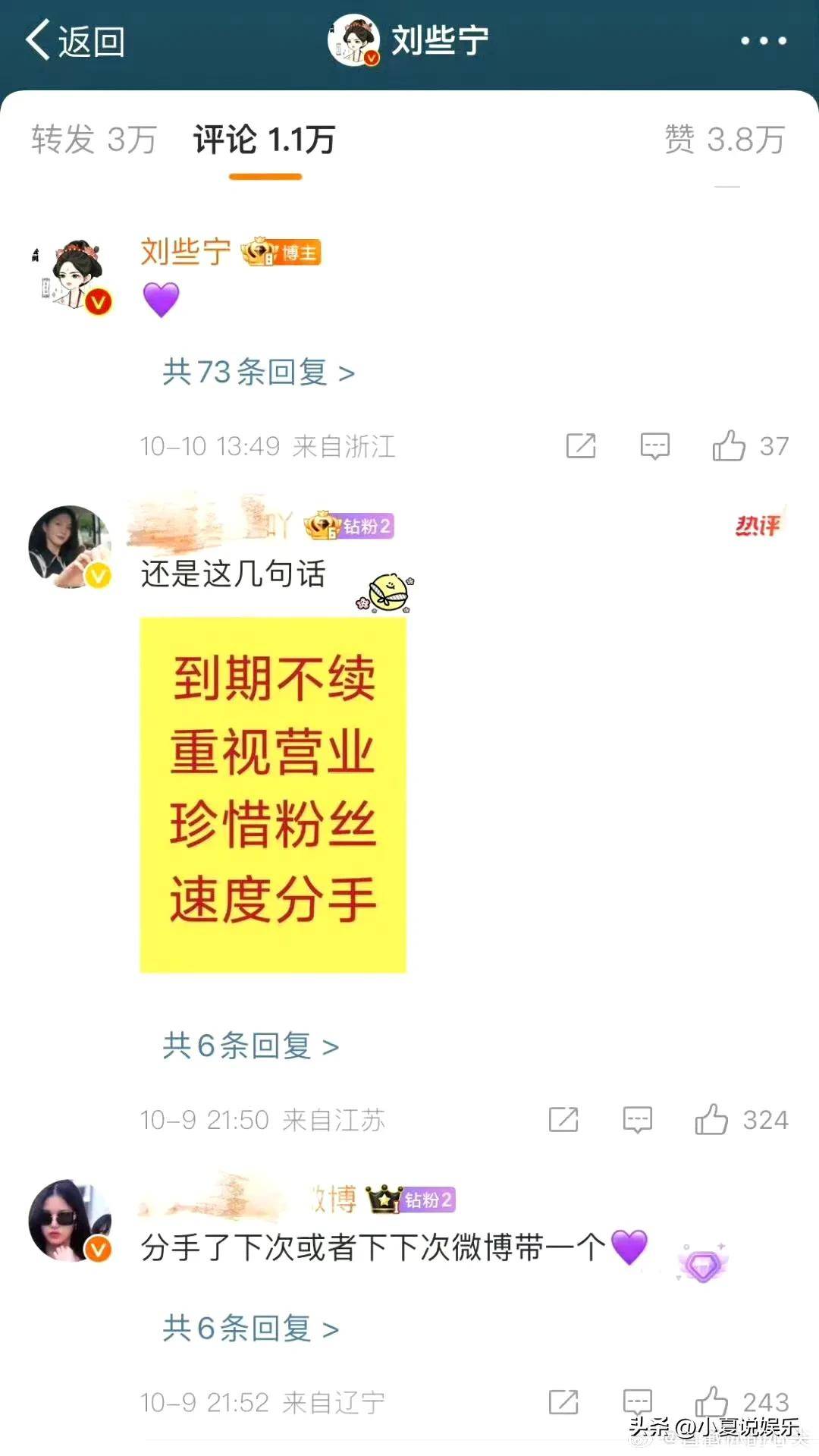Like the comment from 江苏 with 324 likes

pos(711,1120)
